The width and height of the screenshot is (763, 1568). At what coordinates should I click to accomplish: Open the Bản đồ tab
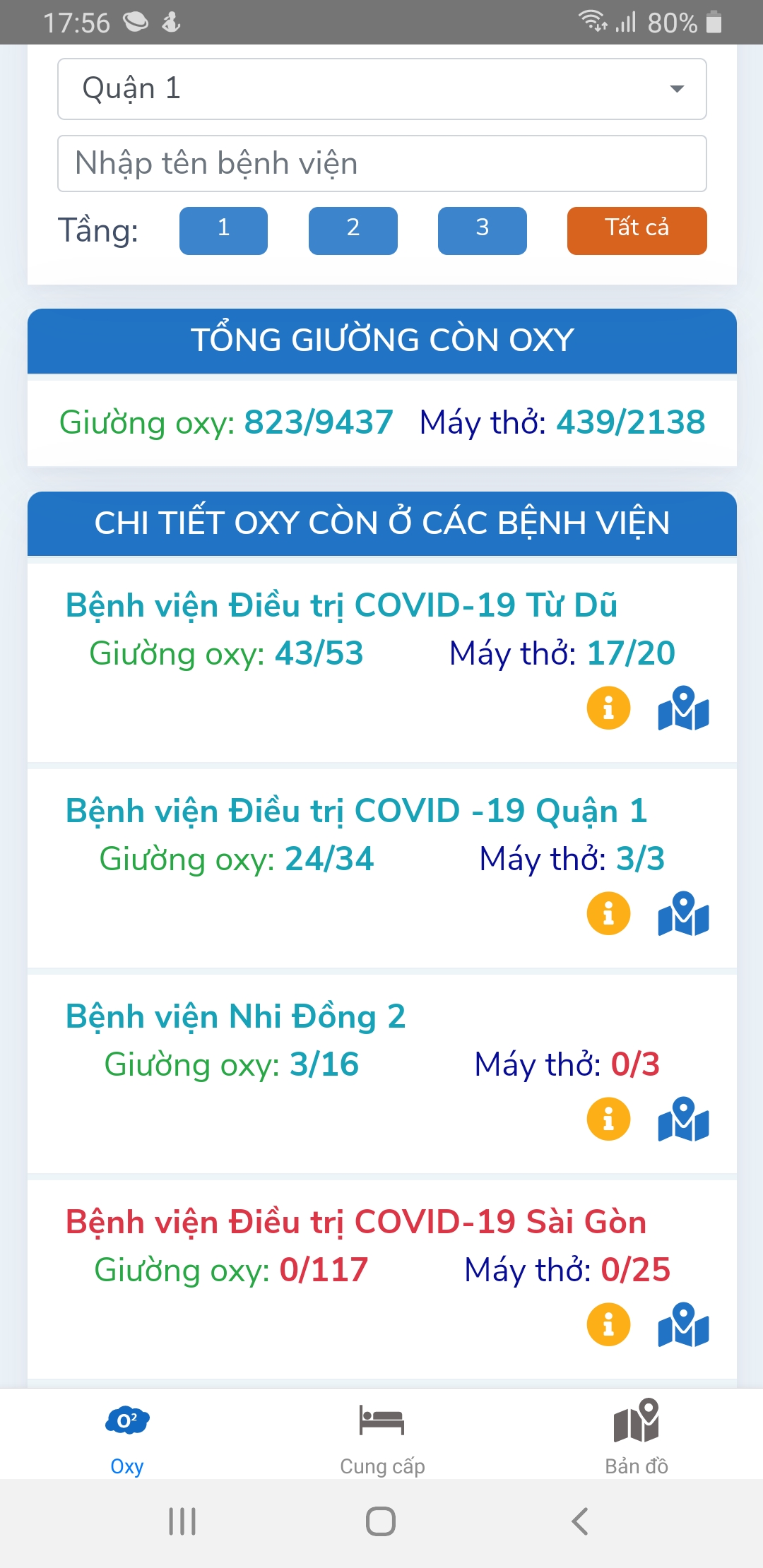point(634,1441)
